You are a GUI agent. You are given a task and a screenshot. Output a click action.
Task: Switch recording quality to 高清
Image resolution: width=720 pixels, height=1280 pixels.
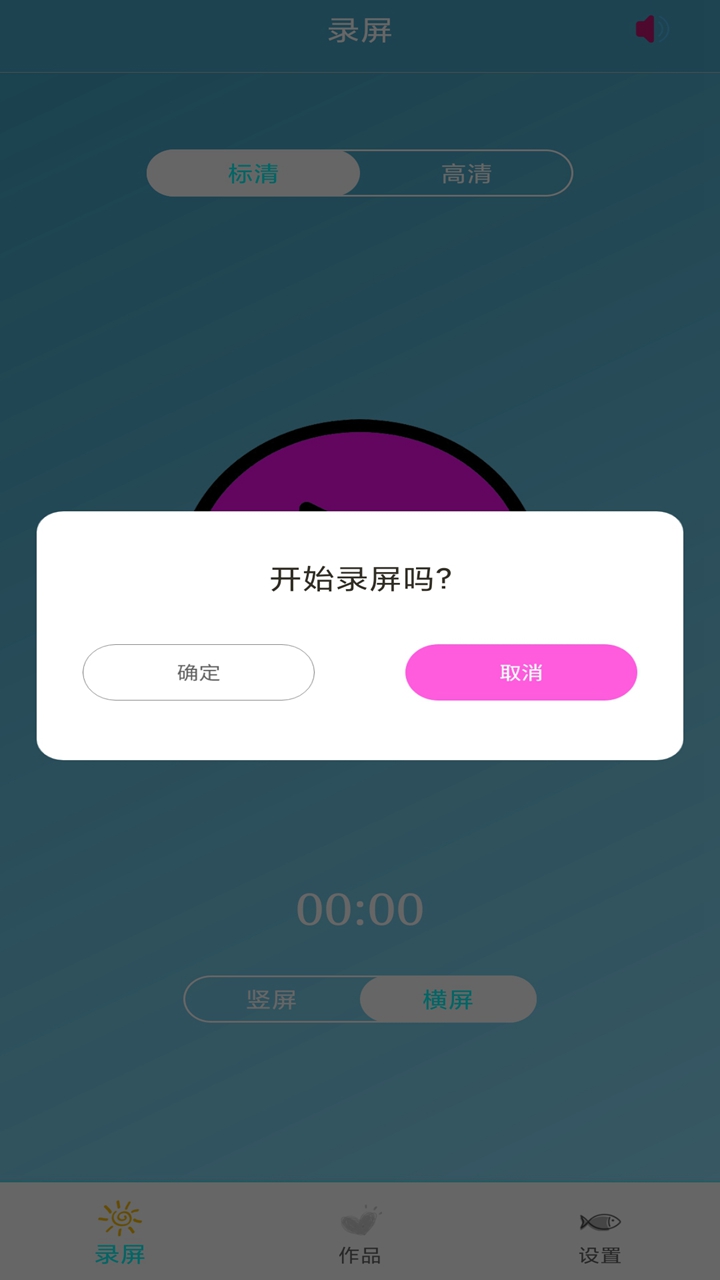(466, 172)
